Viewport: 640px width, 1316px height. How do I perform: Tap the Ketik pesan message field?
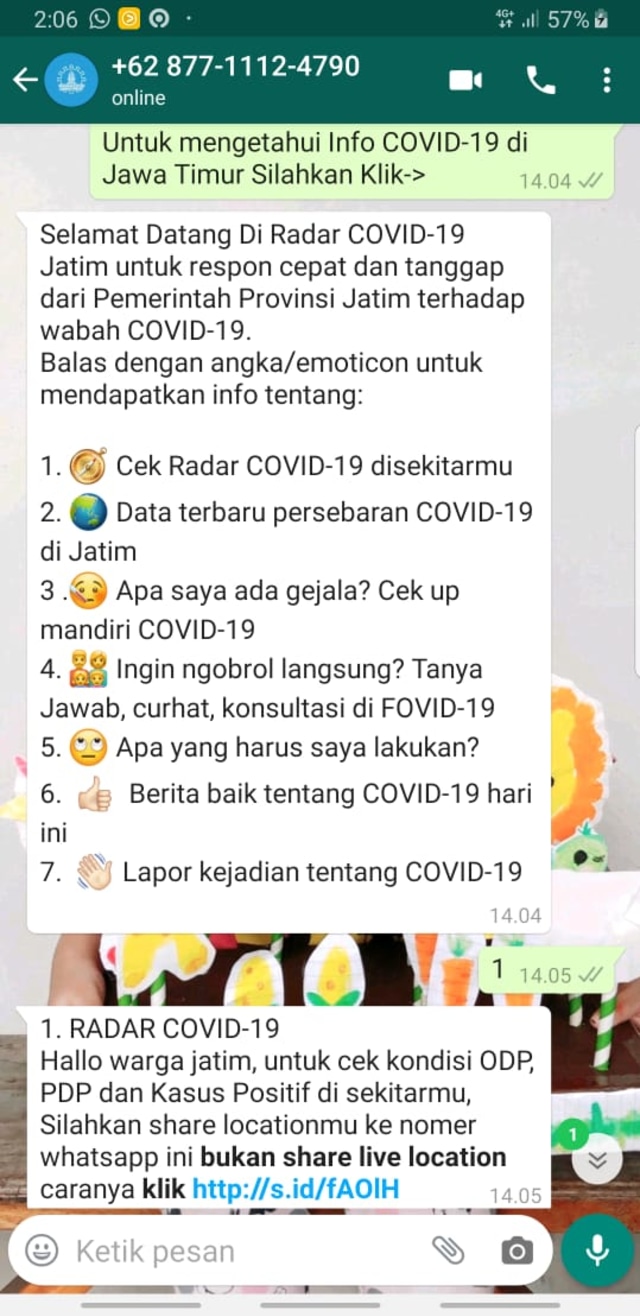tap(240, 1251)
